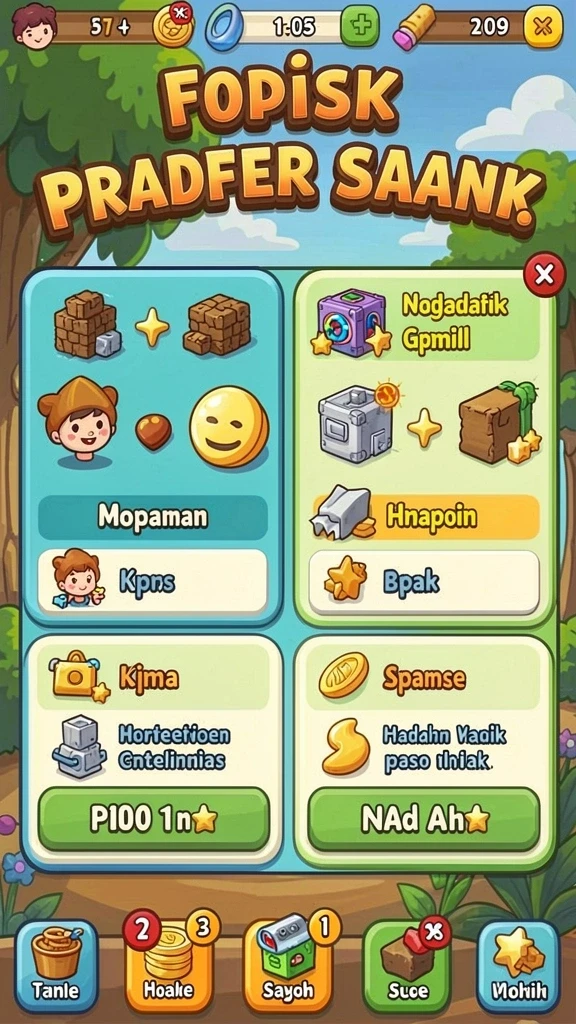Go to the Suoe tab
Image resolution: width=576 pixels, height=1024 pixels.
408,966
